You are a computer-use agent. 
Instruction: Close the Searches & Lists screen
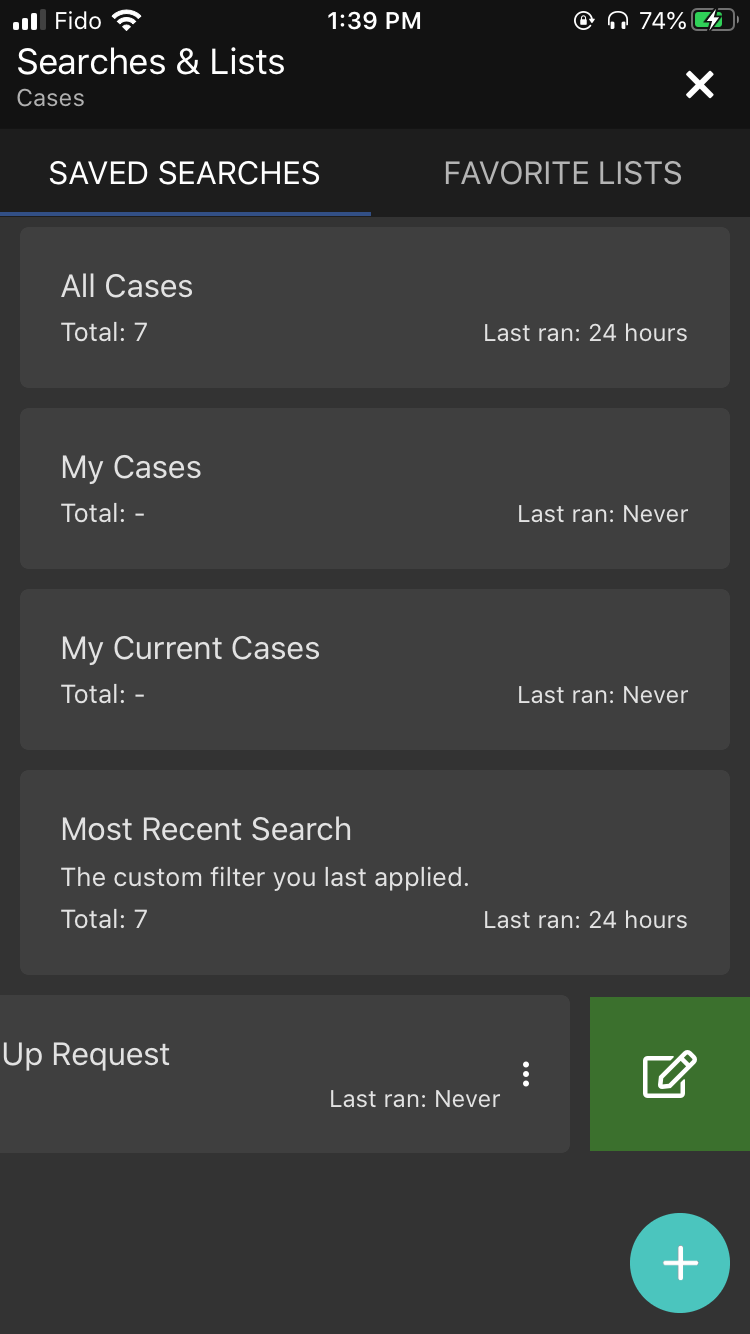700,85
